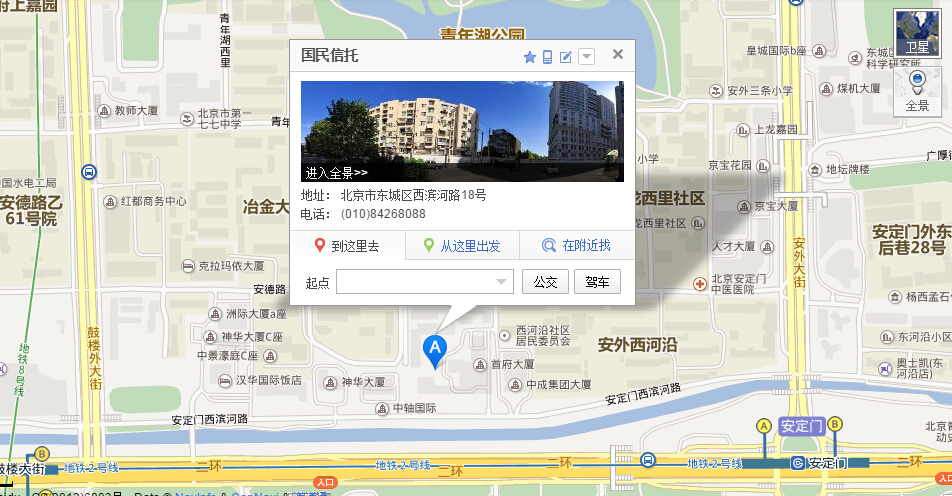Close the 国民信托 info window
This screenshot has width=952, height=496.
click(x=618, y=55)
